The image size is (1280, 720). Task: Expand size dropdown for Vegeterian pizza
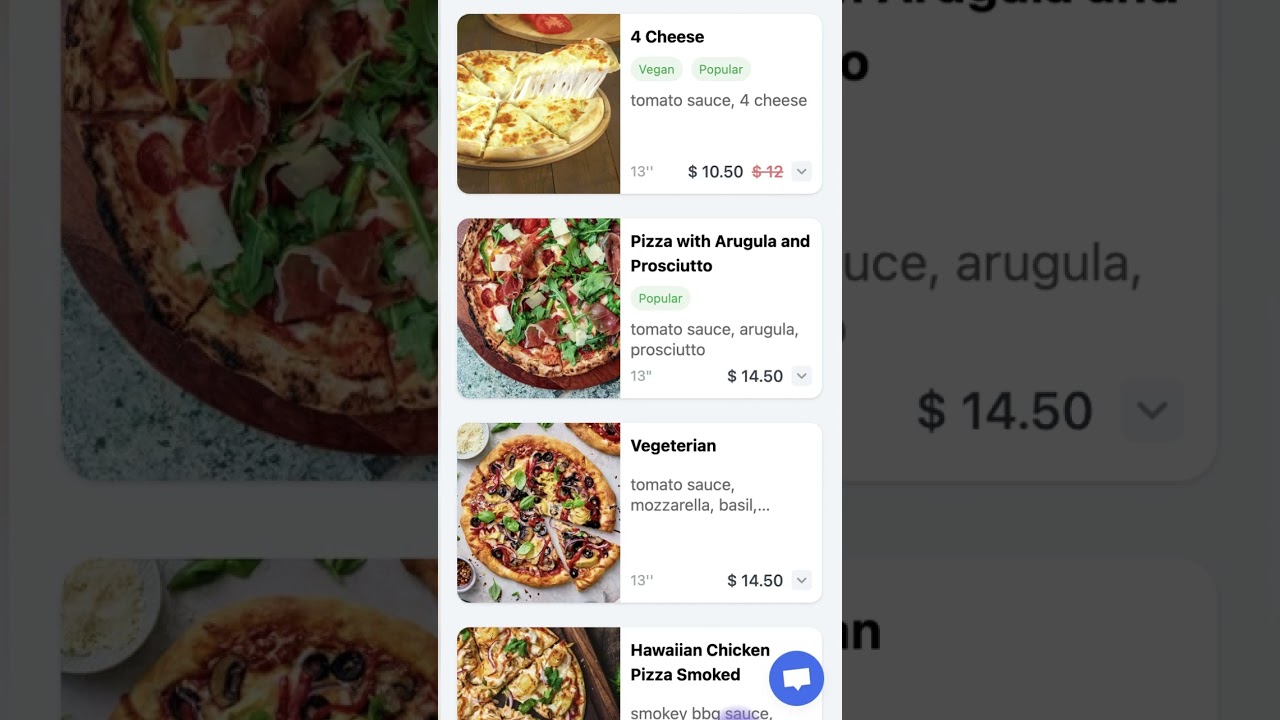click(801, 580)
